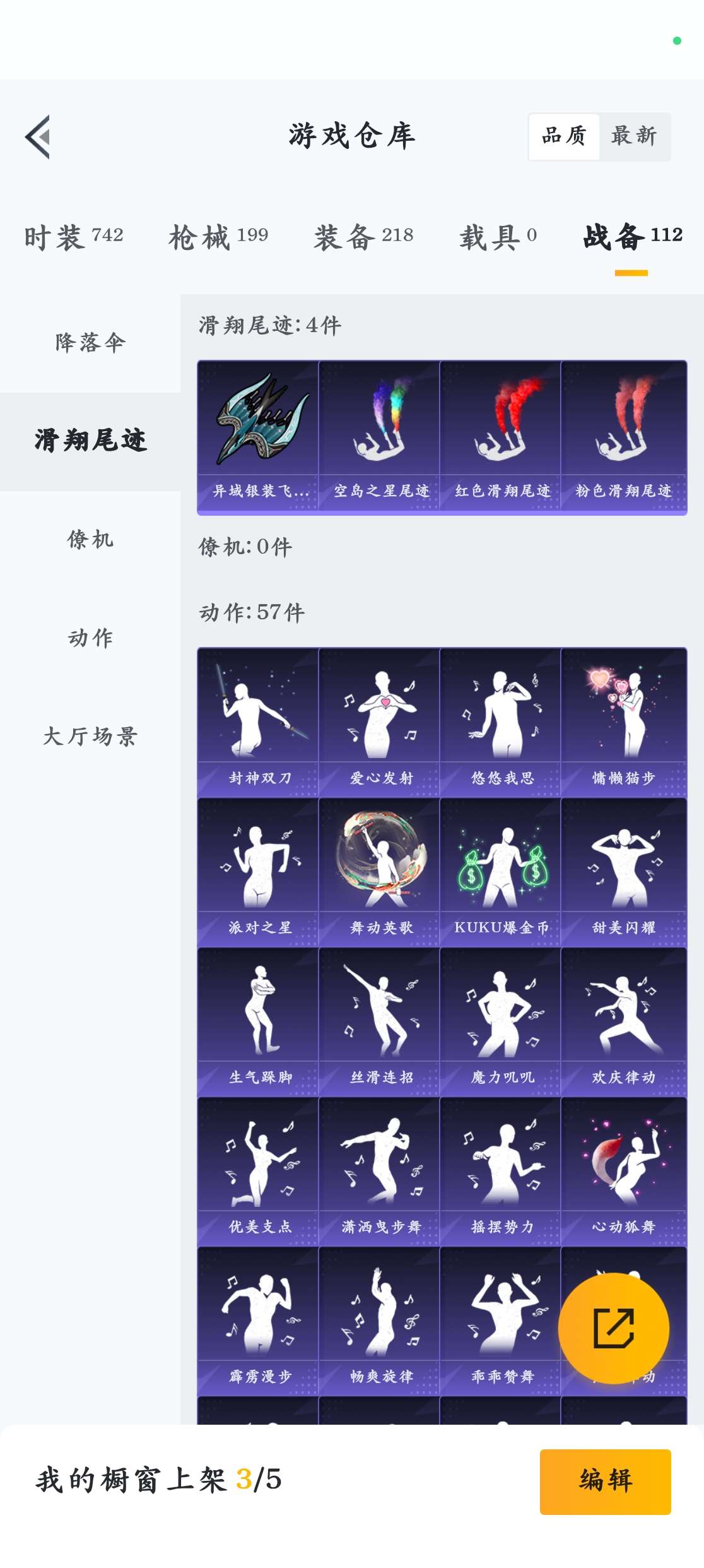Sort items by 品质
Screen dimensions: 704x1568
point(564,136)
